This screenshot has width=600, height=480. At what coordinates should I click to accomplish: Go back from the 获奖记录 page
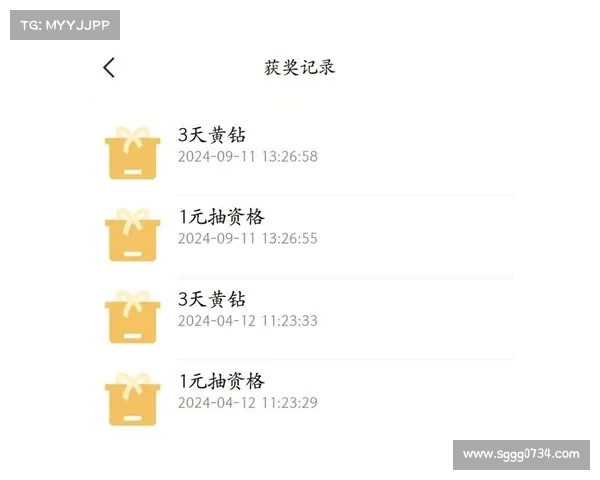tap(109, 67)
